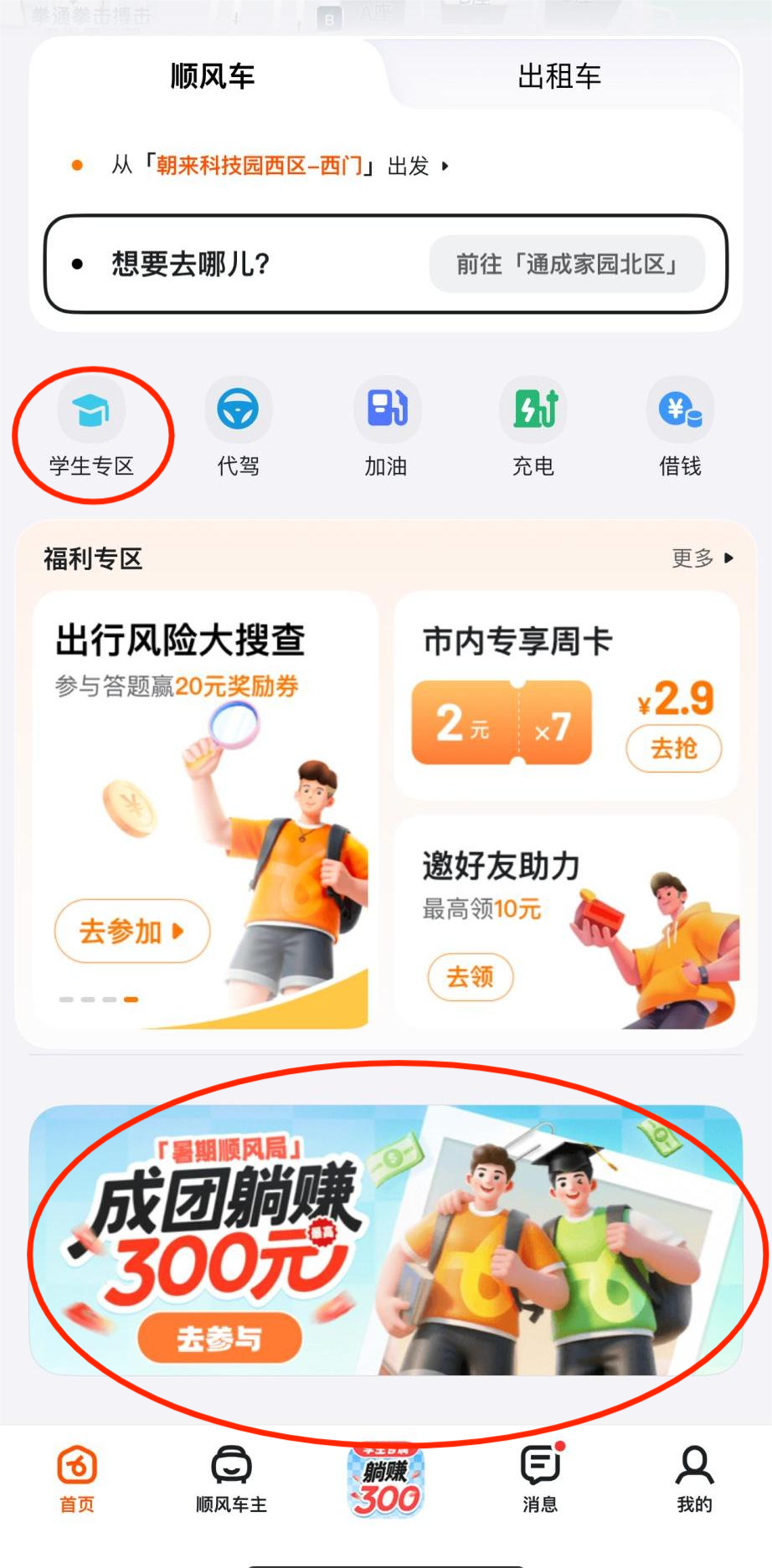Tap 去领 on 邀好友助力 card
The height and width of the screenshot is (1568, 772).
tap(470, 976)
